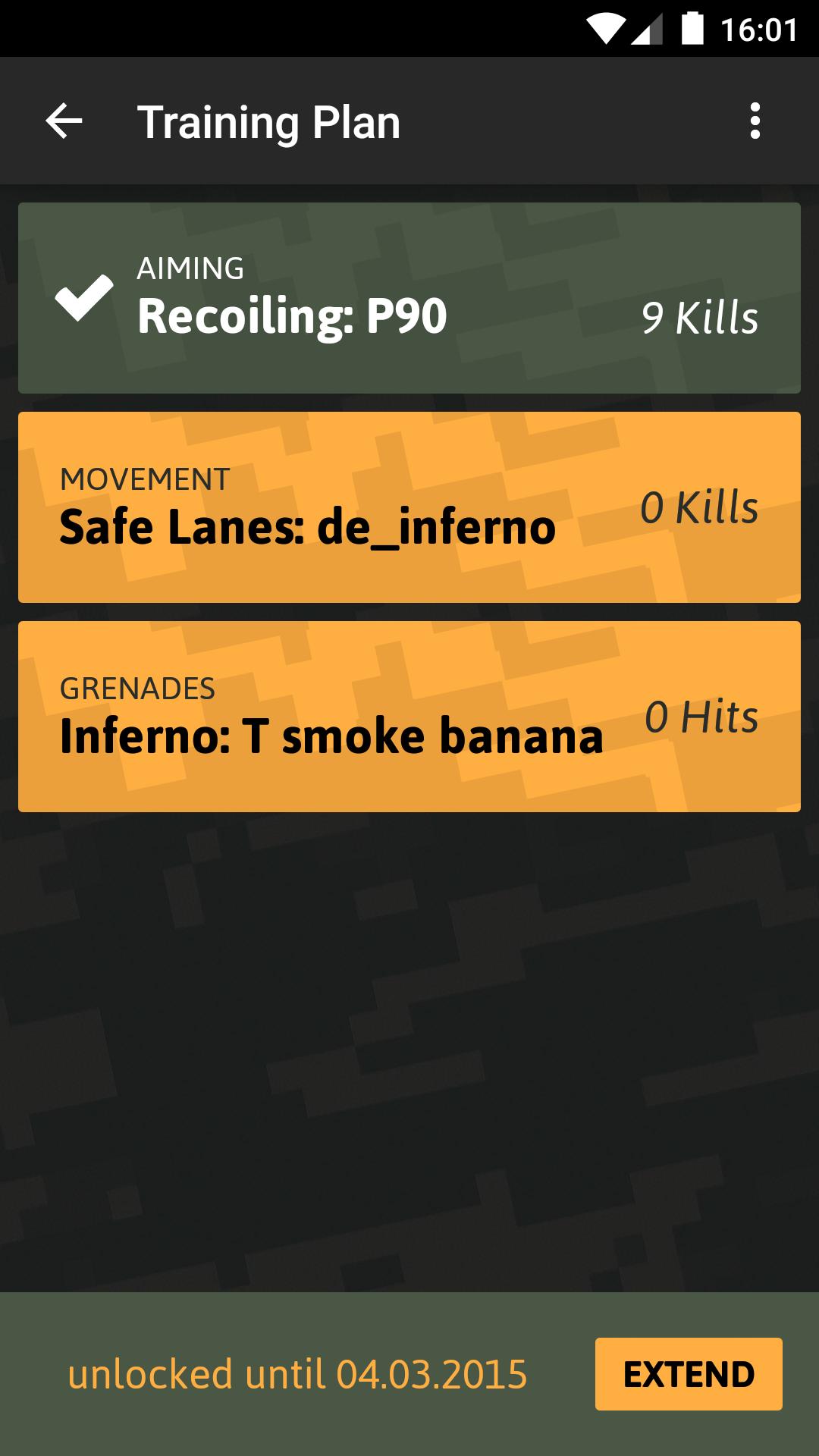Uncheck the completed AIMING exercise
The width and height of the screenshot is (819, 1456).
coord(83,298)
